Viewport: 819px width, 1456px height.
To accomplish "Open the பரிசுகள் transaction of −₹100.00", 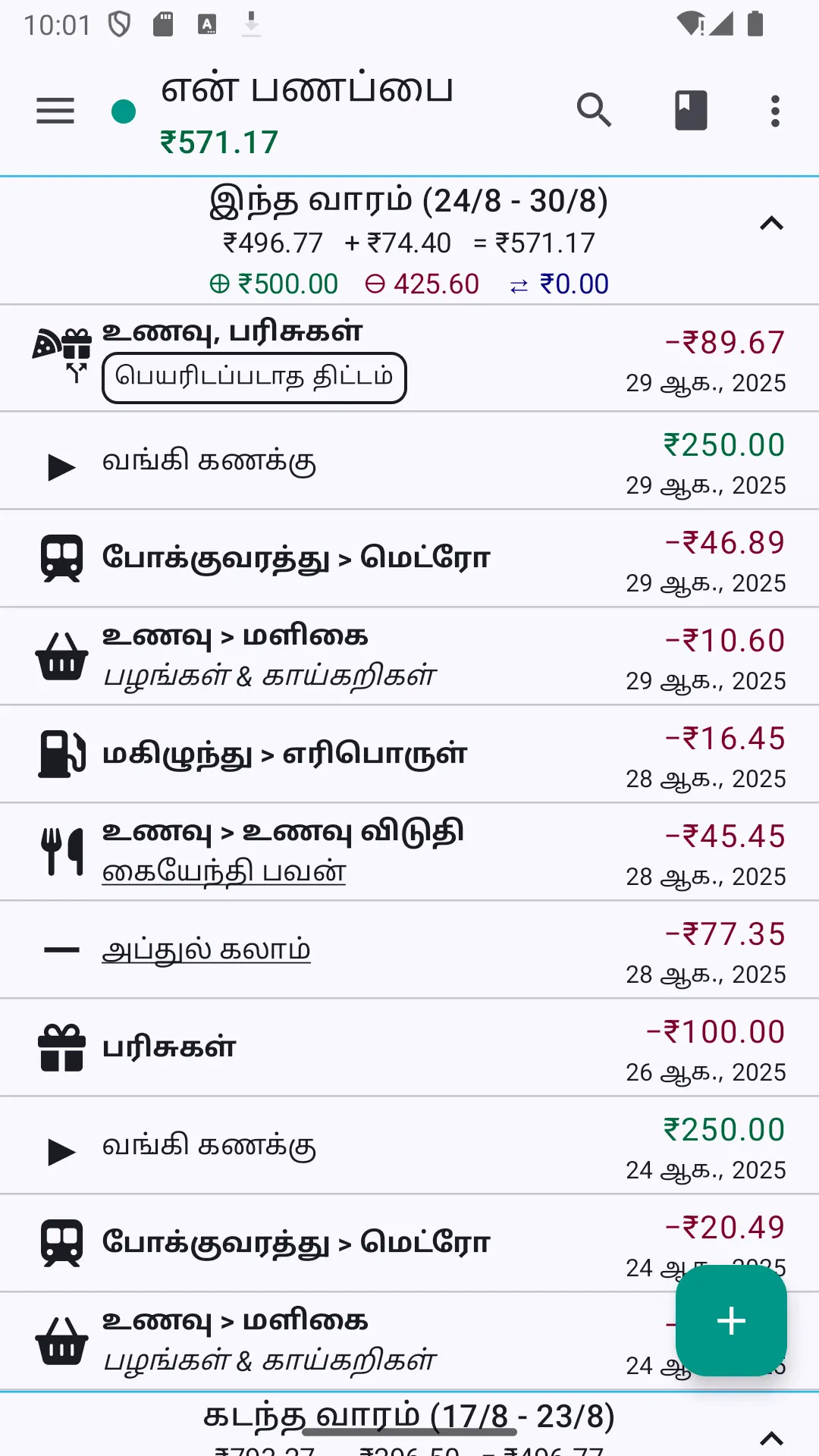I will tap(409, 1048).
